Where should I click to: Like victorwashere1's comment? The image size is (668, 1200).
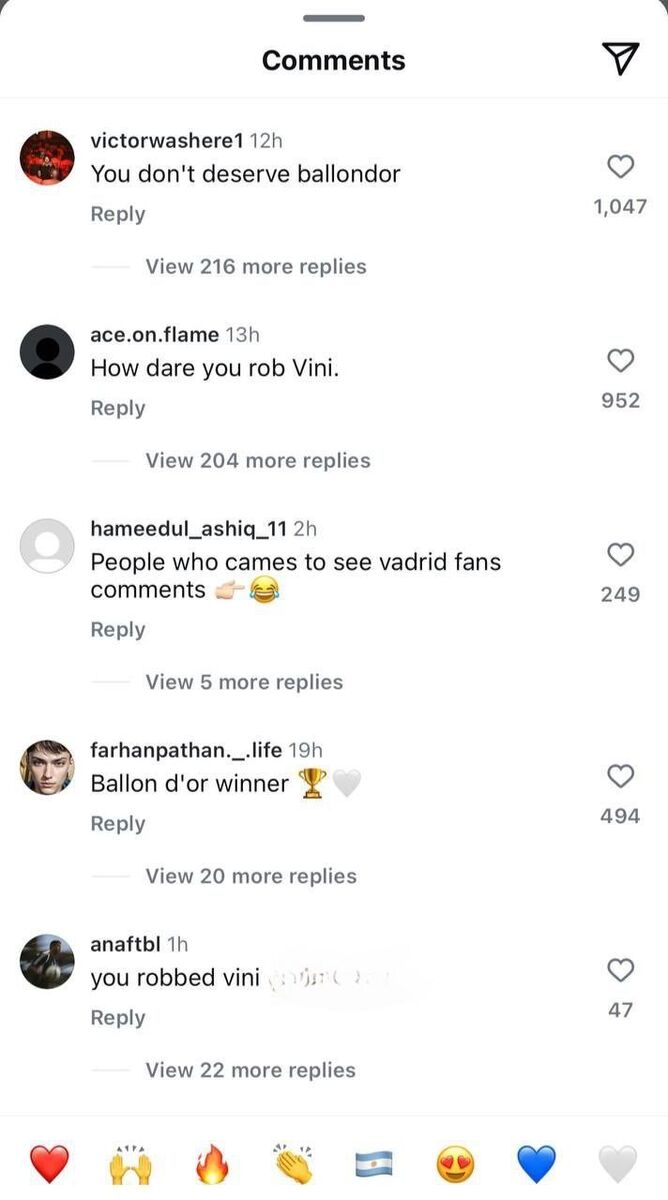621,166
